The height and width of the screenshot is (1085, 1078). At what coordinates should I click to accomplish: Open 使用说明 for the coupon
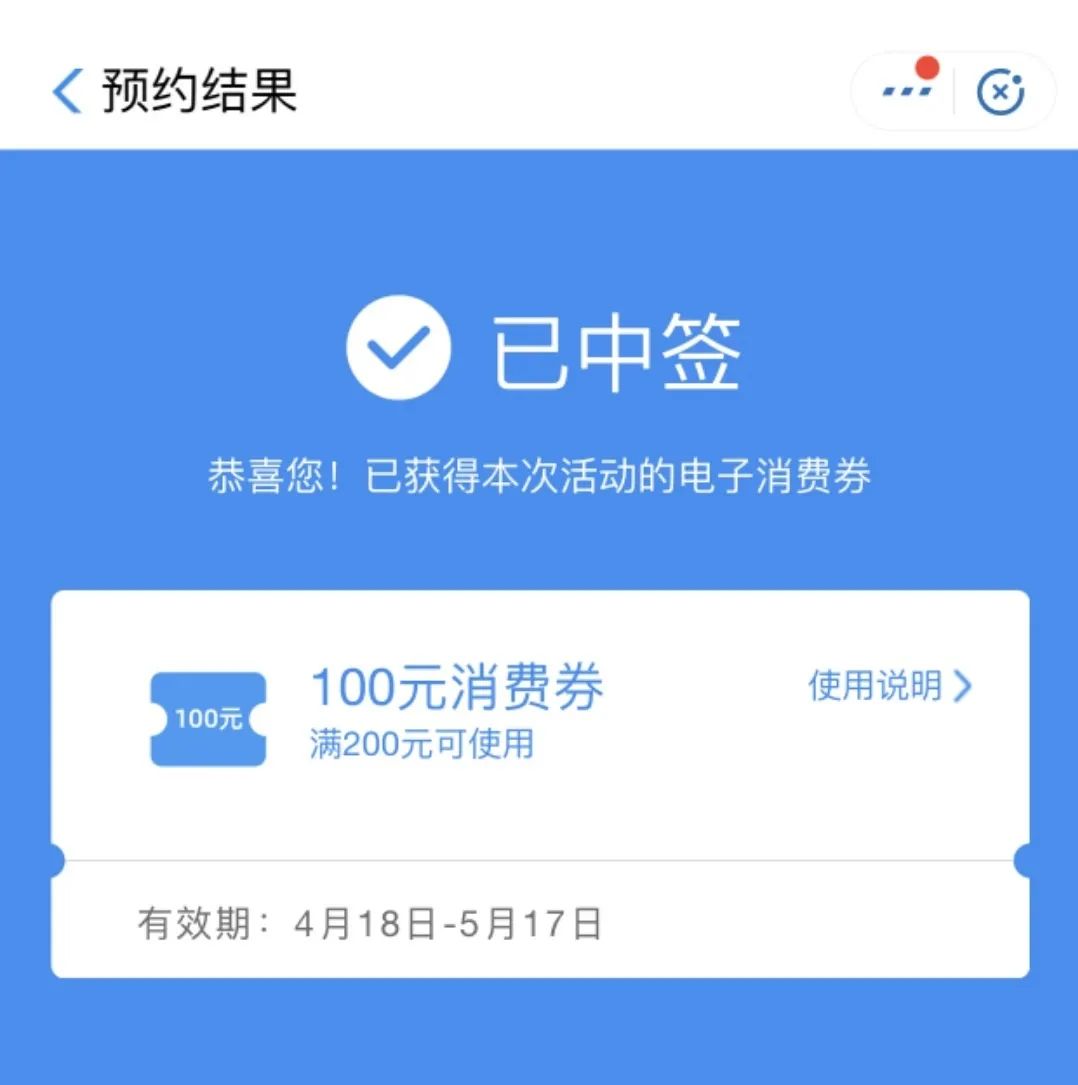pyautogui.click(x=889, y=686)
